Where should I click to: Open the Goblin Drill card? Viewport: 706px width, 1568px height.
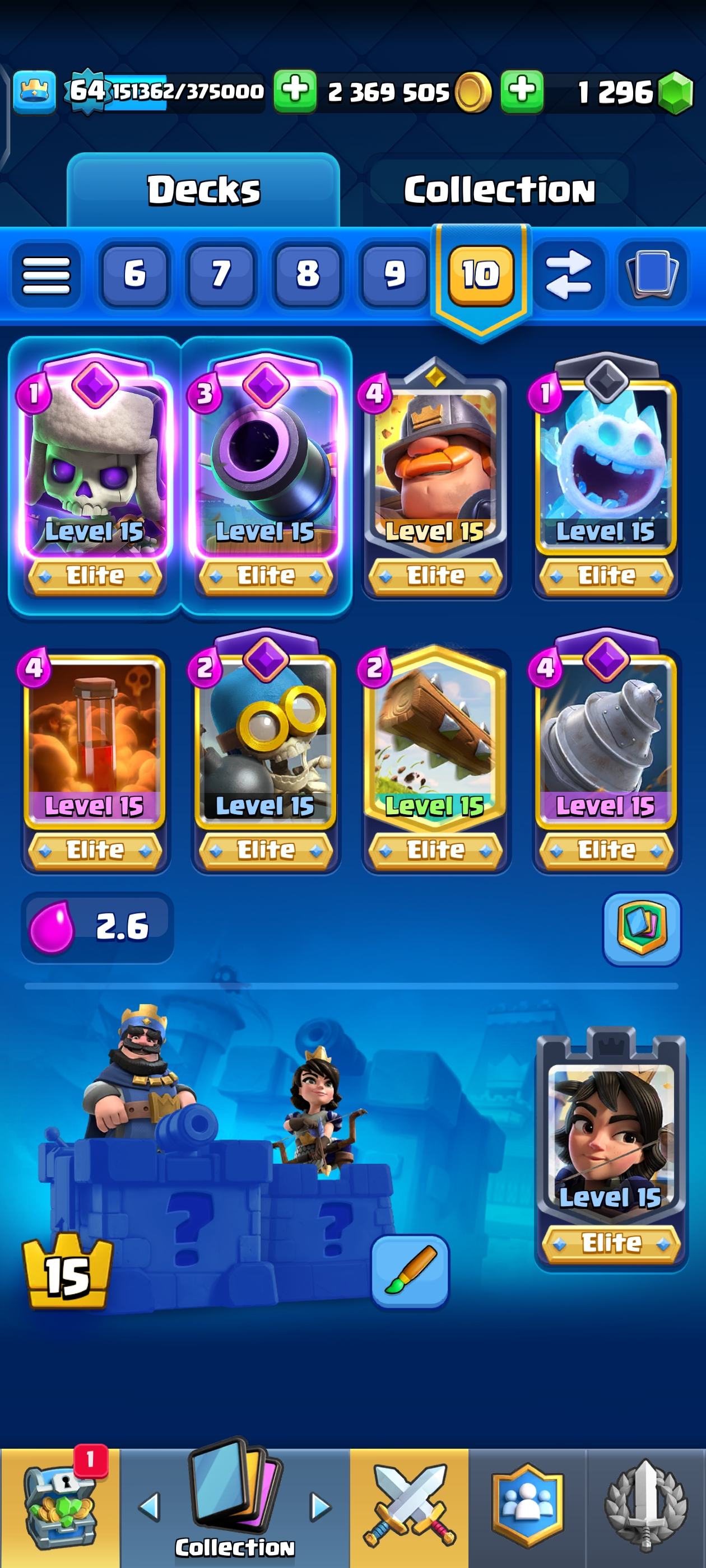click(606, 743)
